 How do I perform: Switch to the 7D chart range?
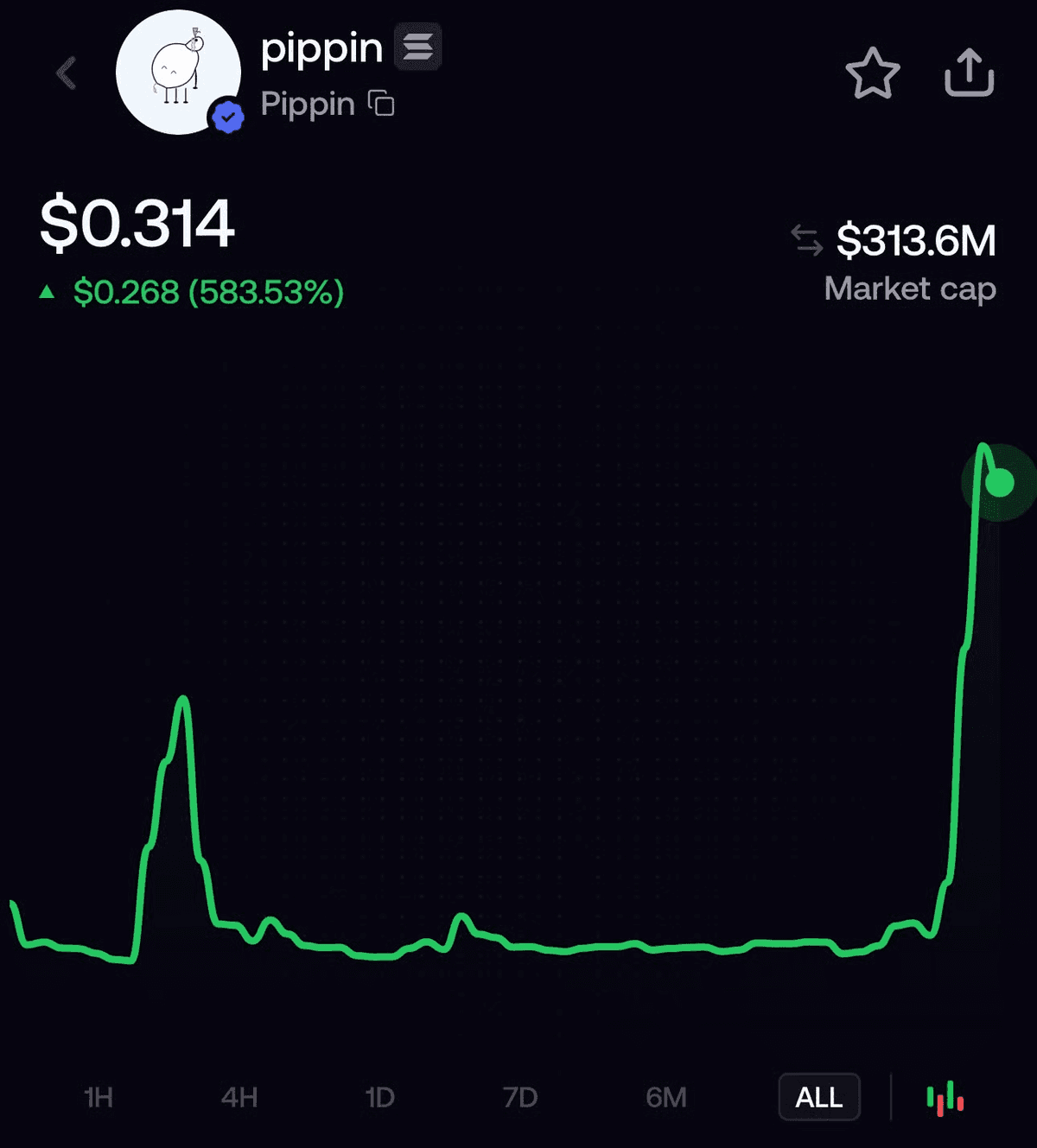click(520, 1097)
